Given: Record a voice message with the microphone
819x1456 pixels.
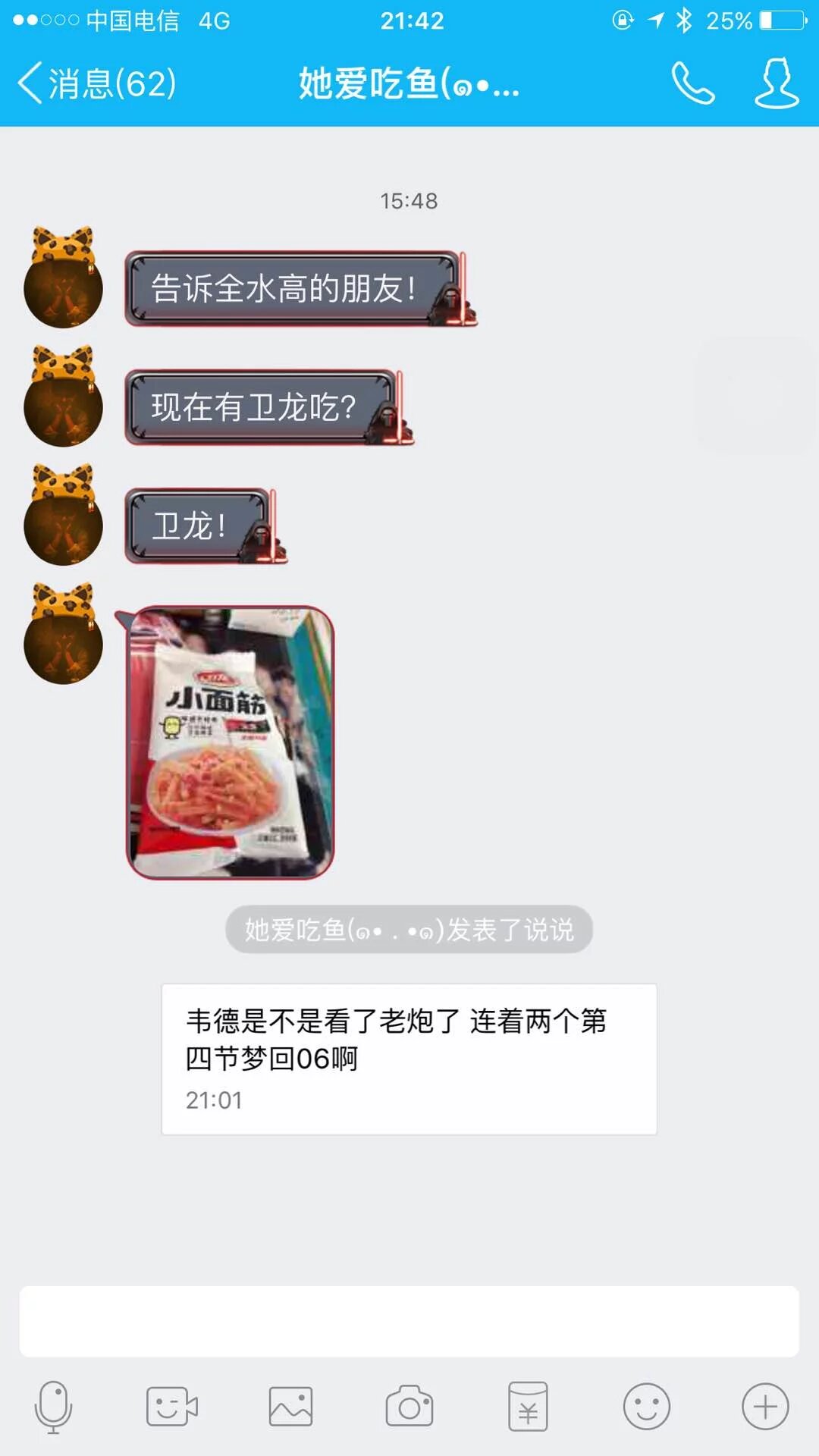Looking at the screenshot, I should (53, 1407).
